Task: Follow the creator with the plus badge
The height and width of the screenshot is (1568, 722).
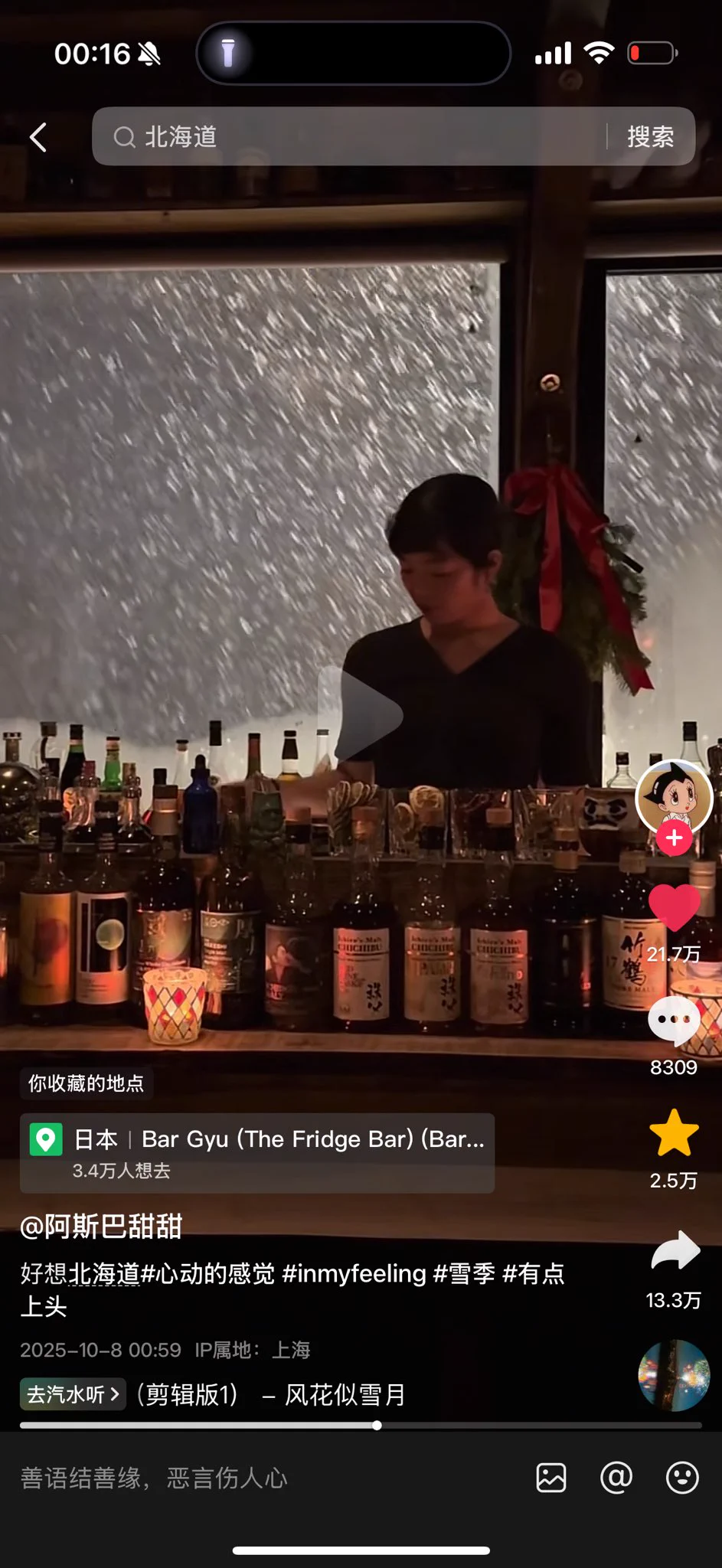Action: tap(674, 838)
